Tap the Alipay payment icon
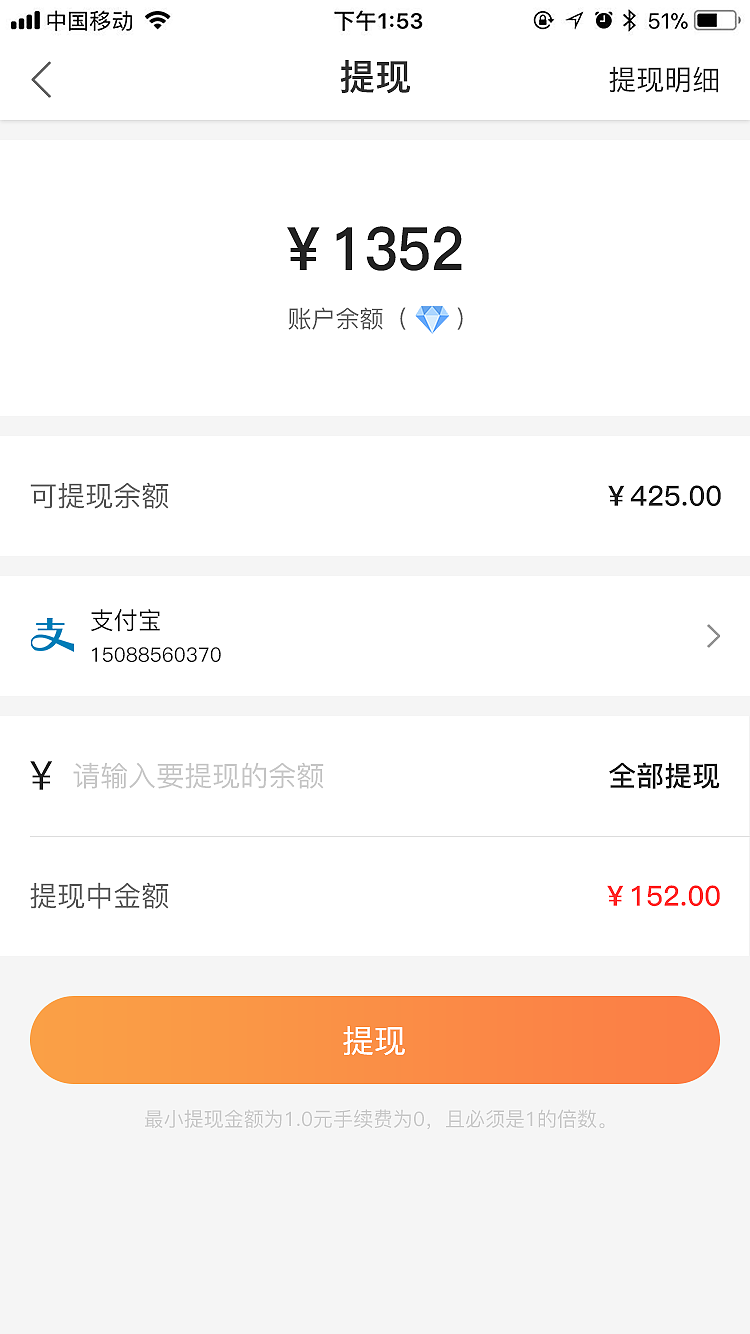 point(52,634)
